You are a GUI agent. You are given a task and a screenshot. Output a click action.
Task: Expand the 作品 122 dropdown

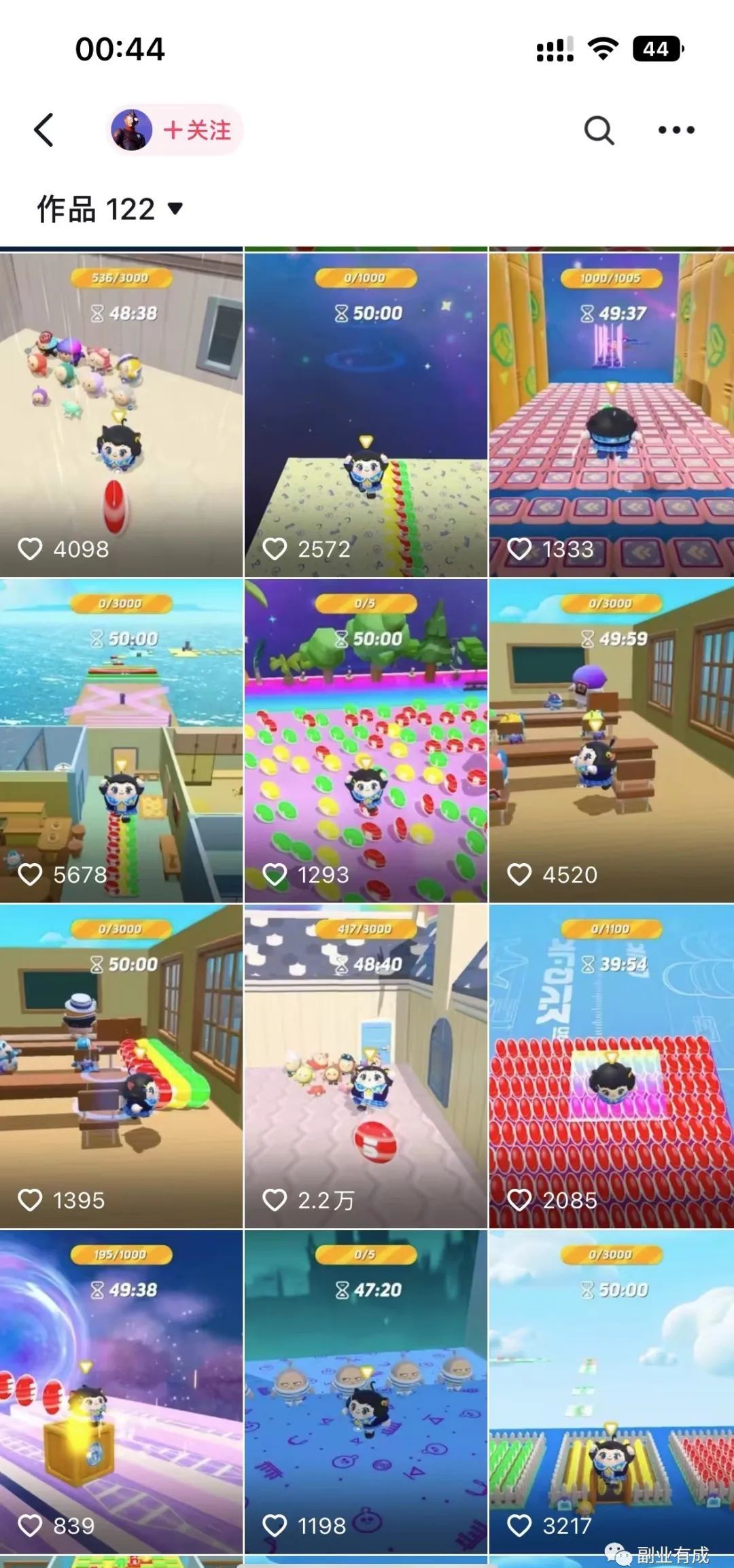(x=110, y=209)
